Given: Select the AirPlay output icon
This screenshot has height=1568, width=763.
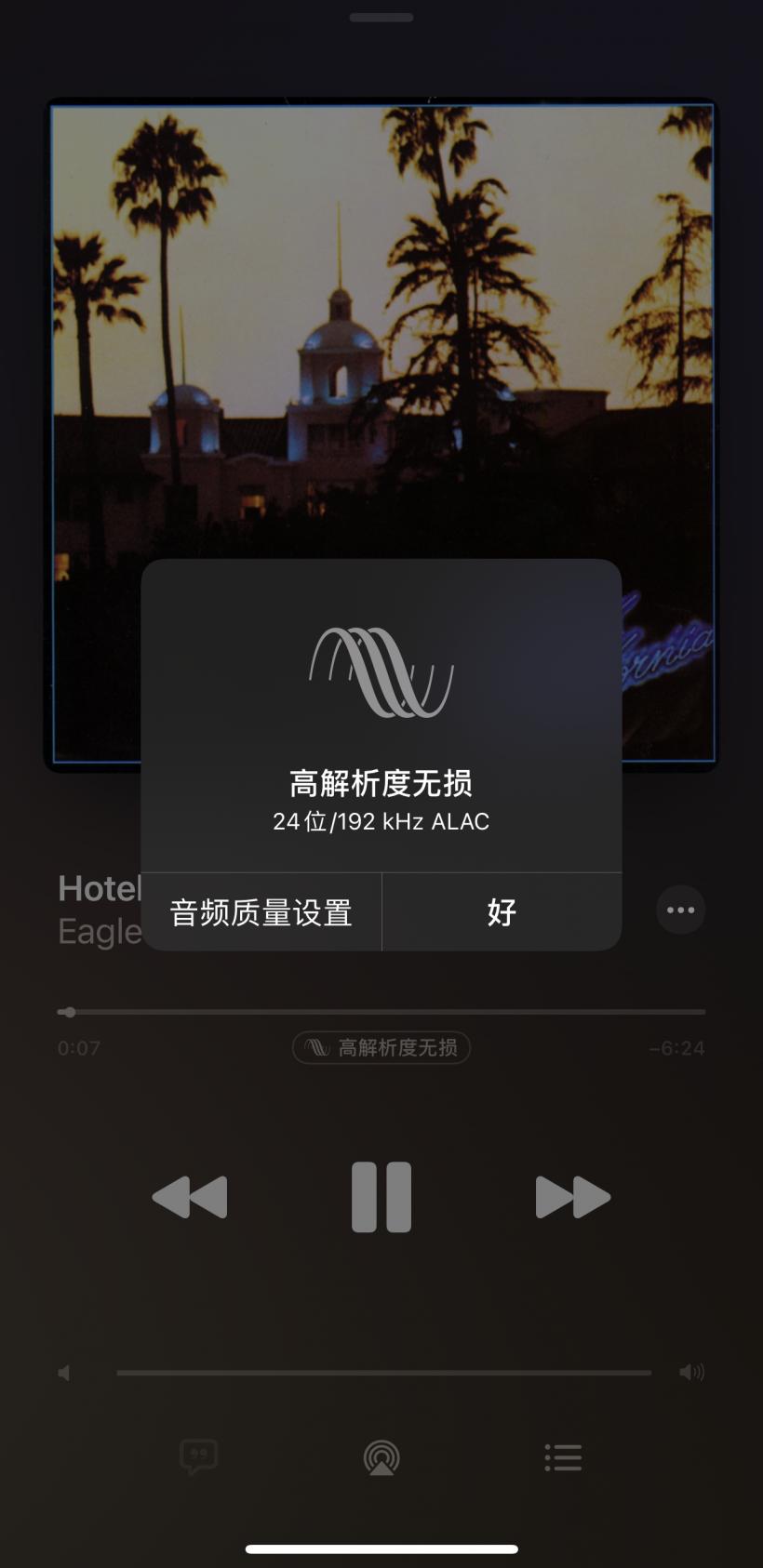Looking at the screenshot, I should pyautogui.click(x=381, y=1457).
